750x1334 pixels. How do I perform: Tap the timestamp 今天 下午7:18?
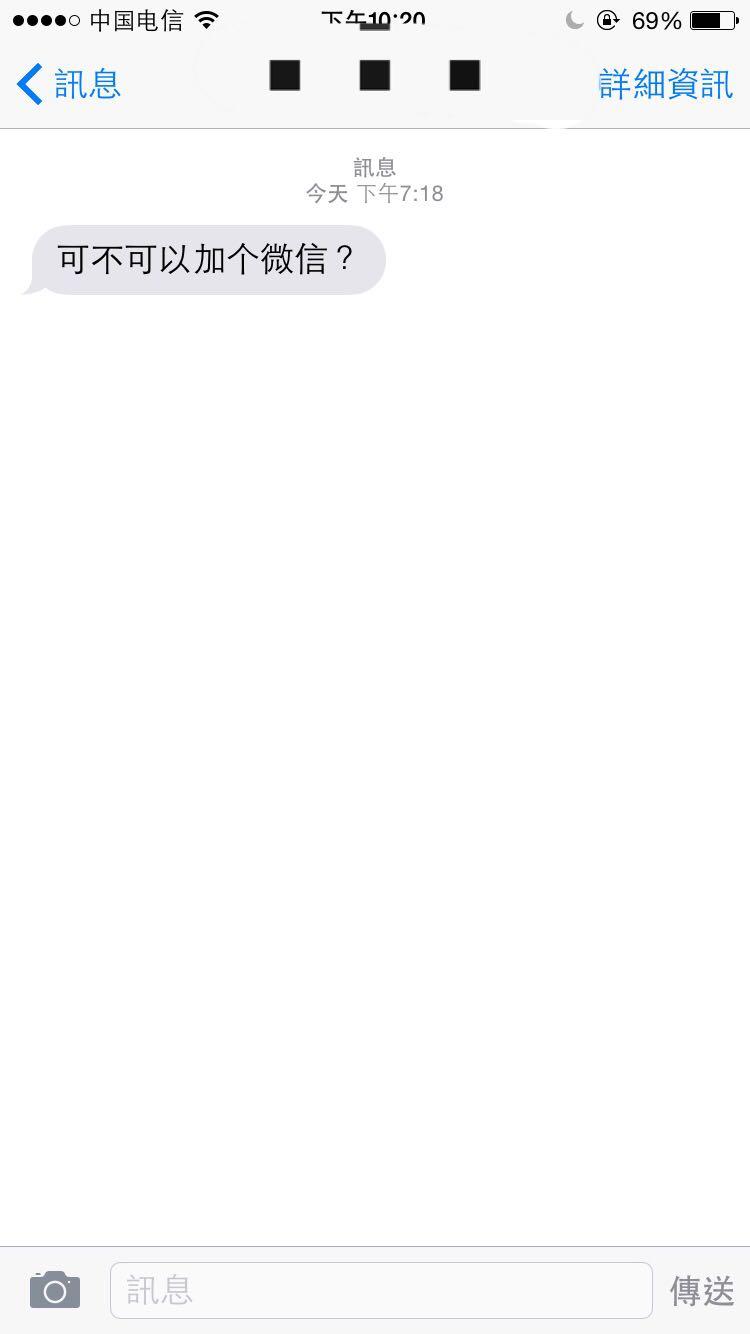point(374,193)
